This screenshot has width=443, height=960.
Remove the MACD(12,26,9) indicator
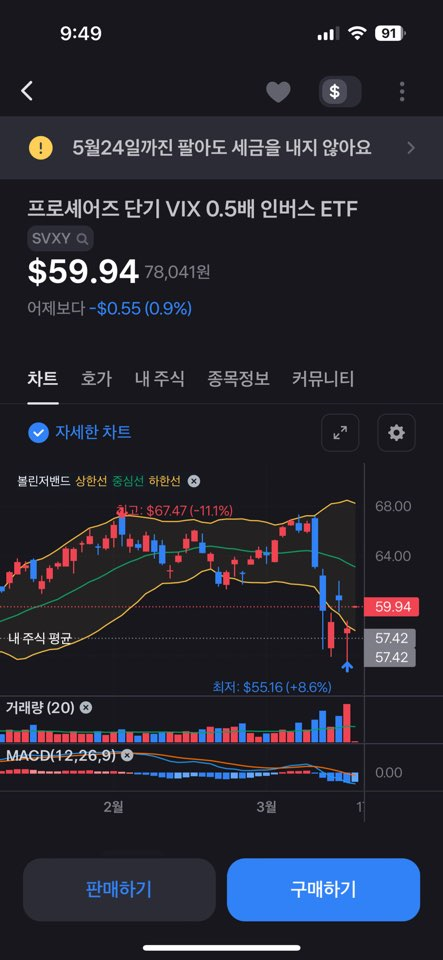tap(126, 756)
